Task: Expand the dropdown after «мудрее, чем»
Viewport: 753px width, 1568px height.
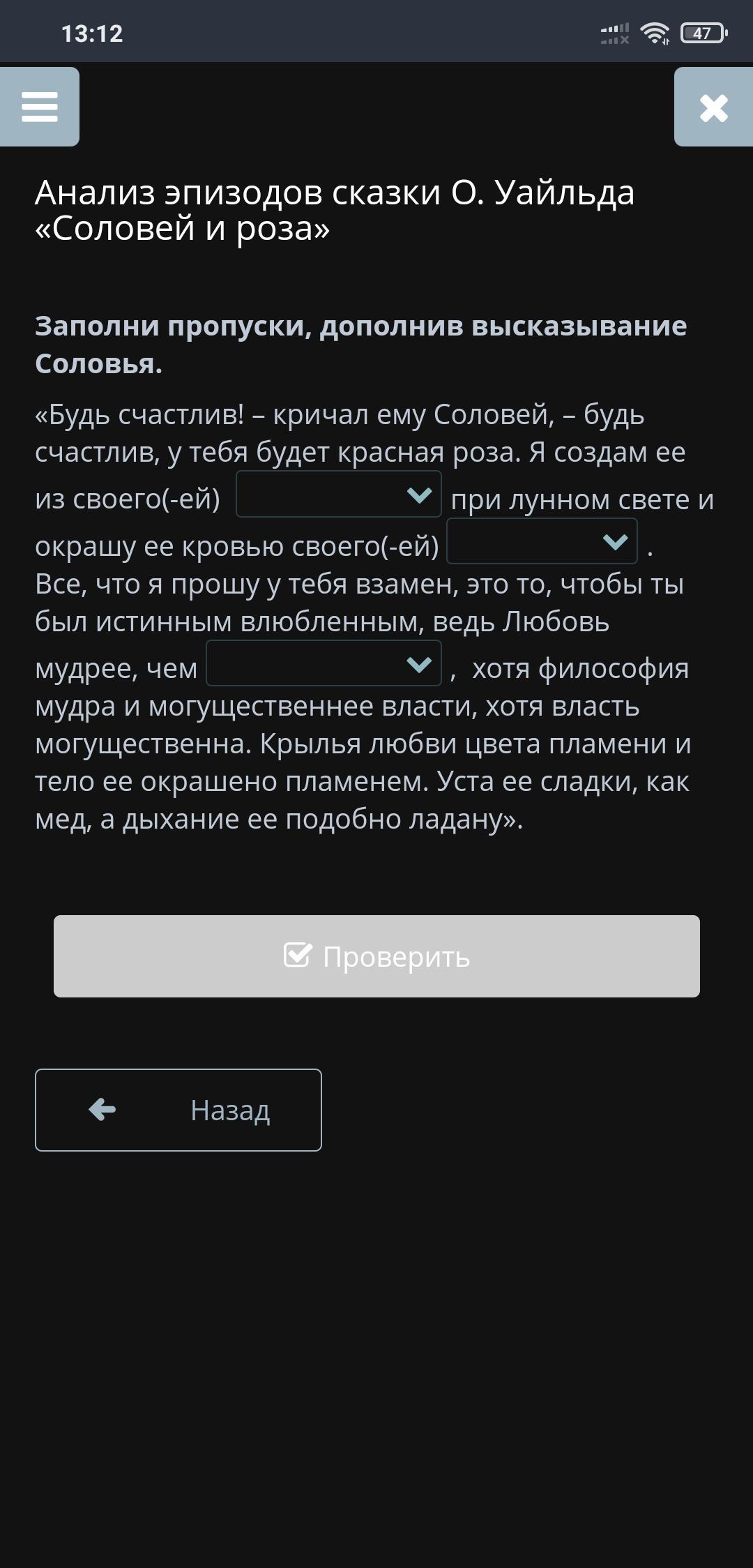Action: [x=324, y=663]
